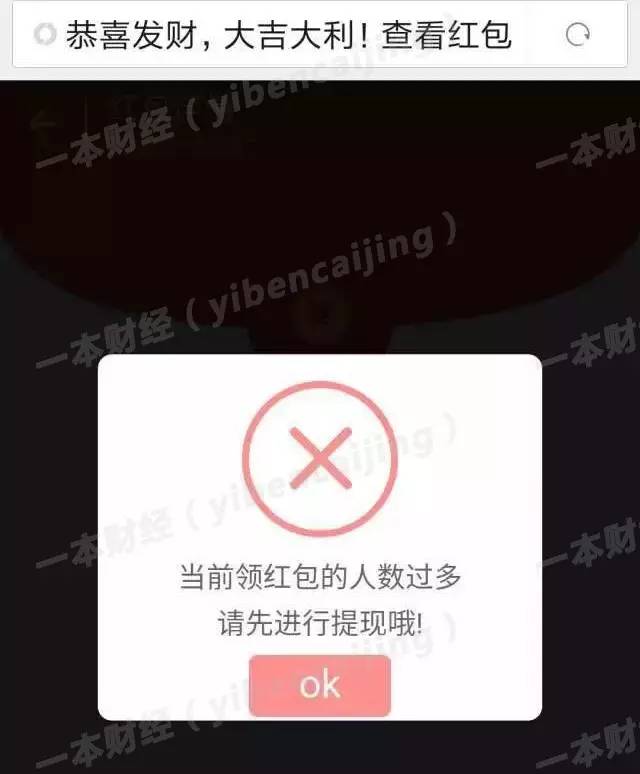Tap the ok button in the dialog
The width and height of the screenshot is (640, 774).
click(319, 686)
